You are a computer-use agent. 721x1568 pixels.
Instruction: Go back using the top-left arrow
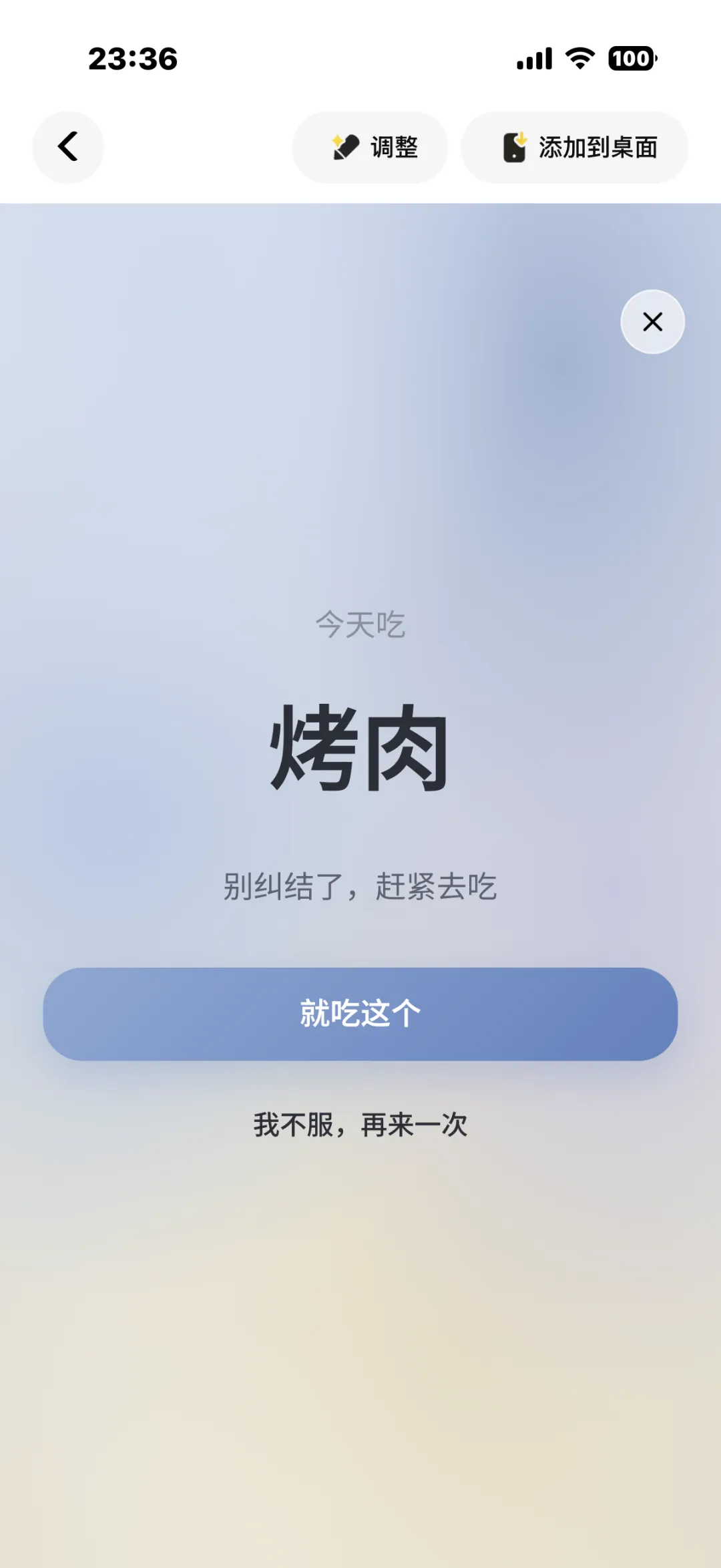click(68, 147)
